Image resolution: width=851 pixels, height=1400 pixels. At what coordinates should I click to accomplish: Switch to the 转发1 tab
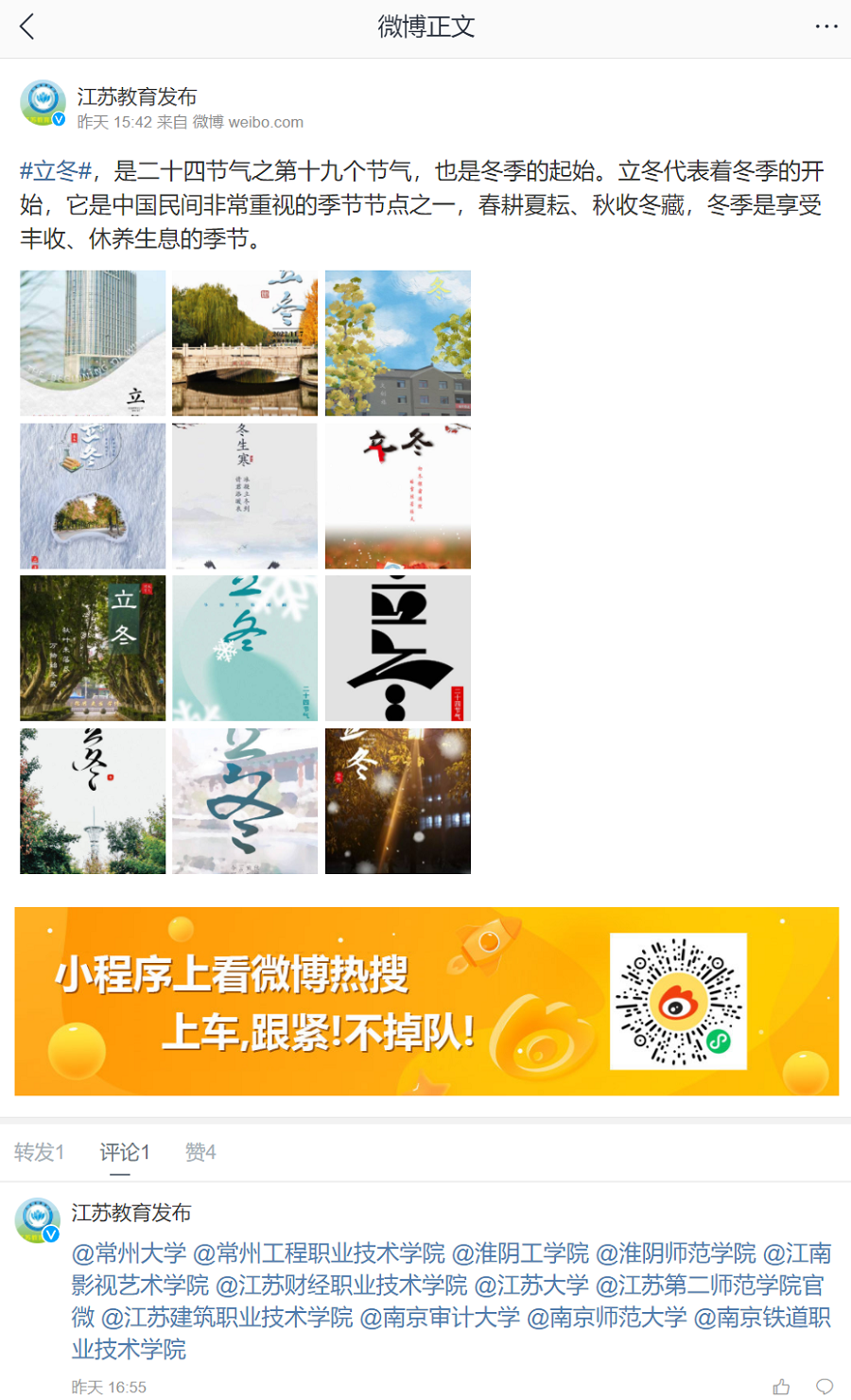coord(39,1152)
